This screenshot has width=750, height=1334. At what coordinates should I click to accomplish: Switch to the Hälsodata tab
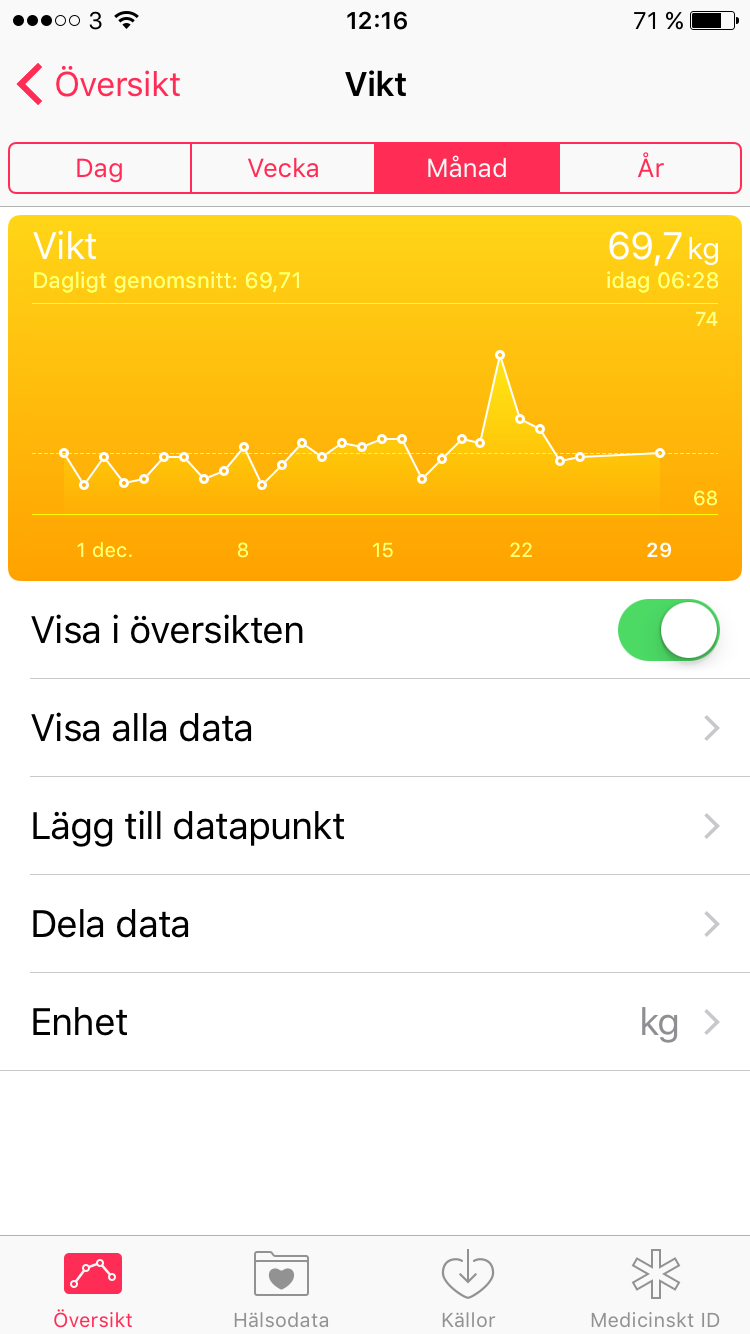click(x=281, y=1288)
